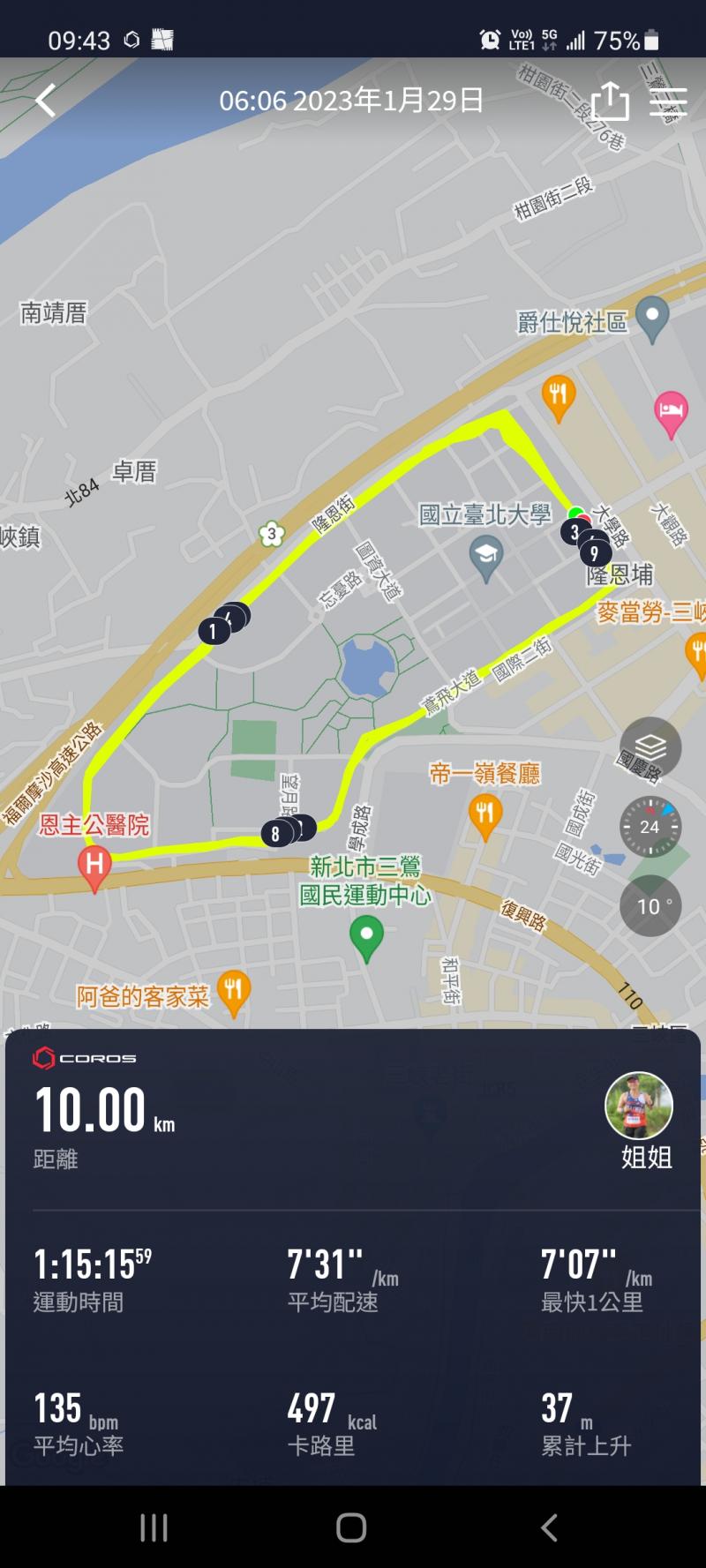Screen dimensions: 706x1568
Task: Share this run activity
Action: tap(610, 101)
